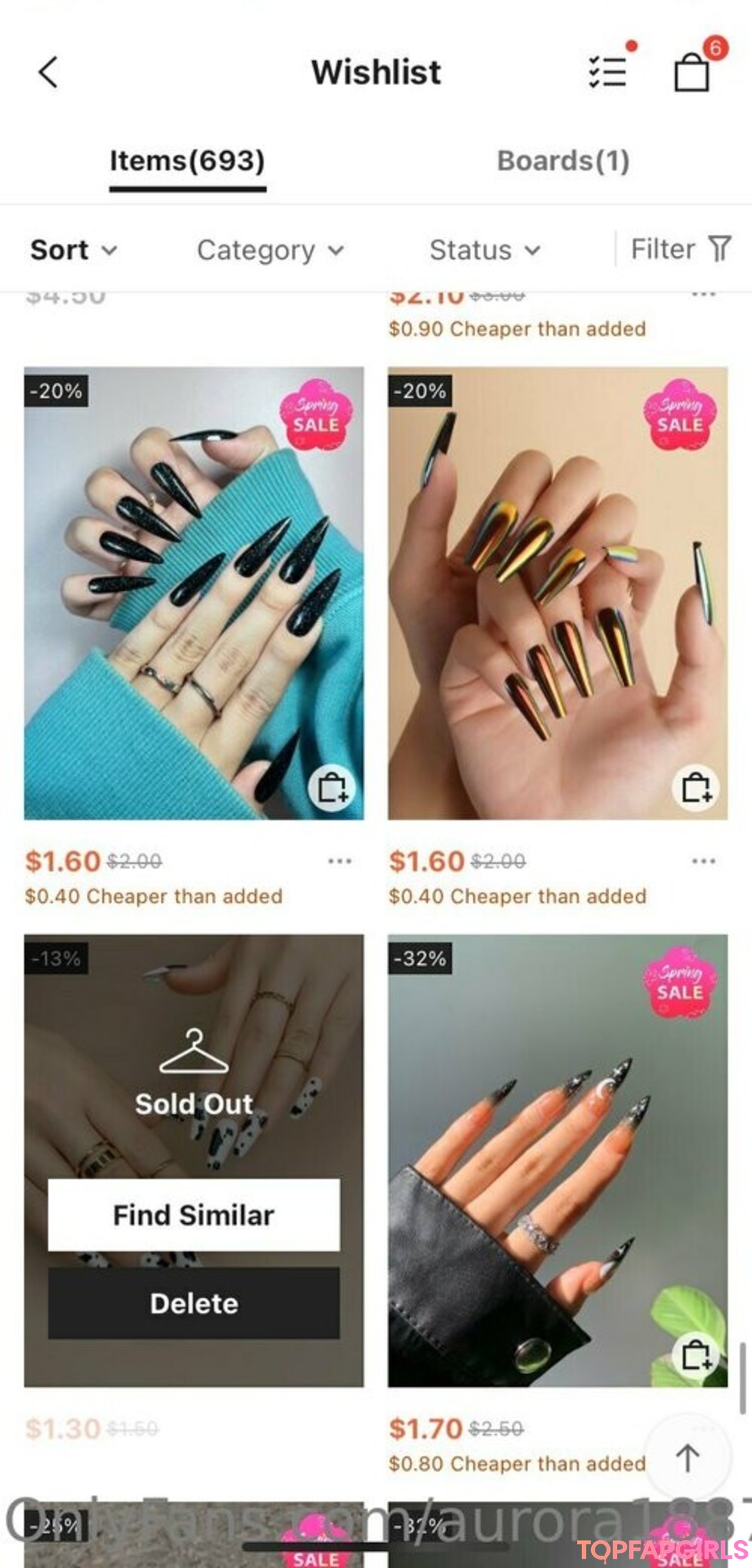Add the -32% moon nails to bag
The image size is (752, 1568).
(696, 1356)
